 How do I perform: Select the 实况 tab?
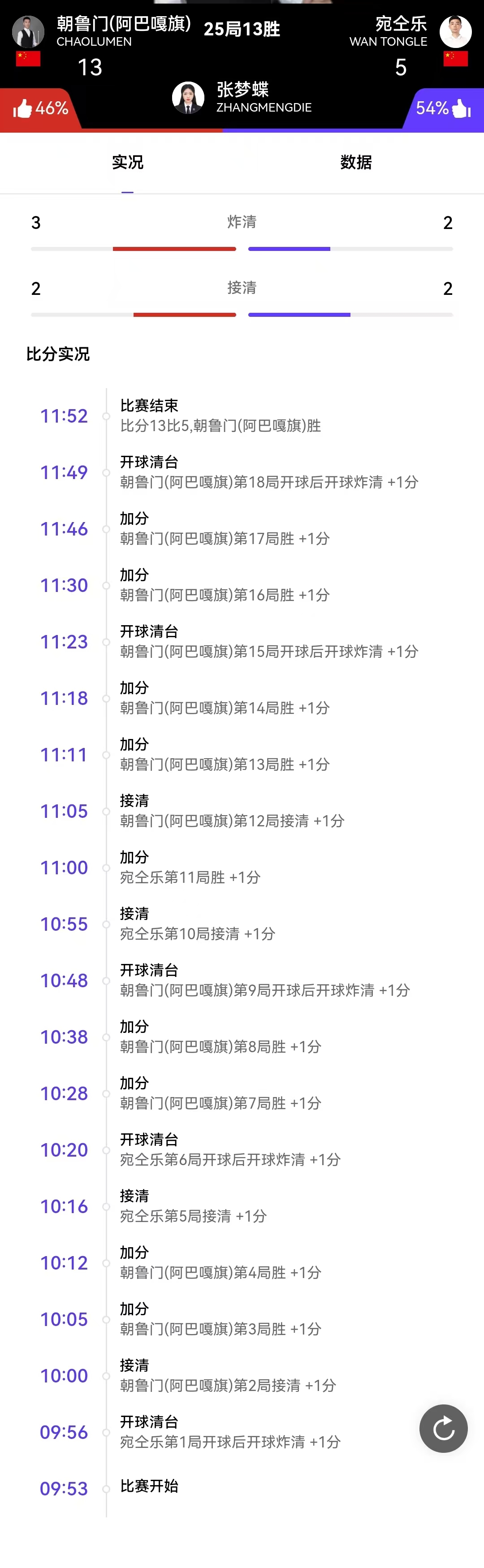pyautogui.click(x=127, y=163)
